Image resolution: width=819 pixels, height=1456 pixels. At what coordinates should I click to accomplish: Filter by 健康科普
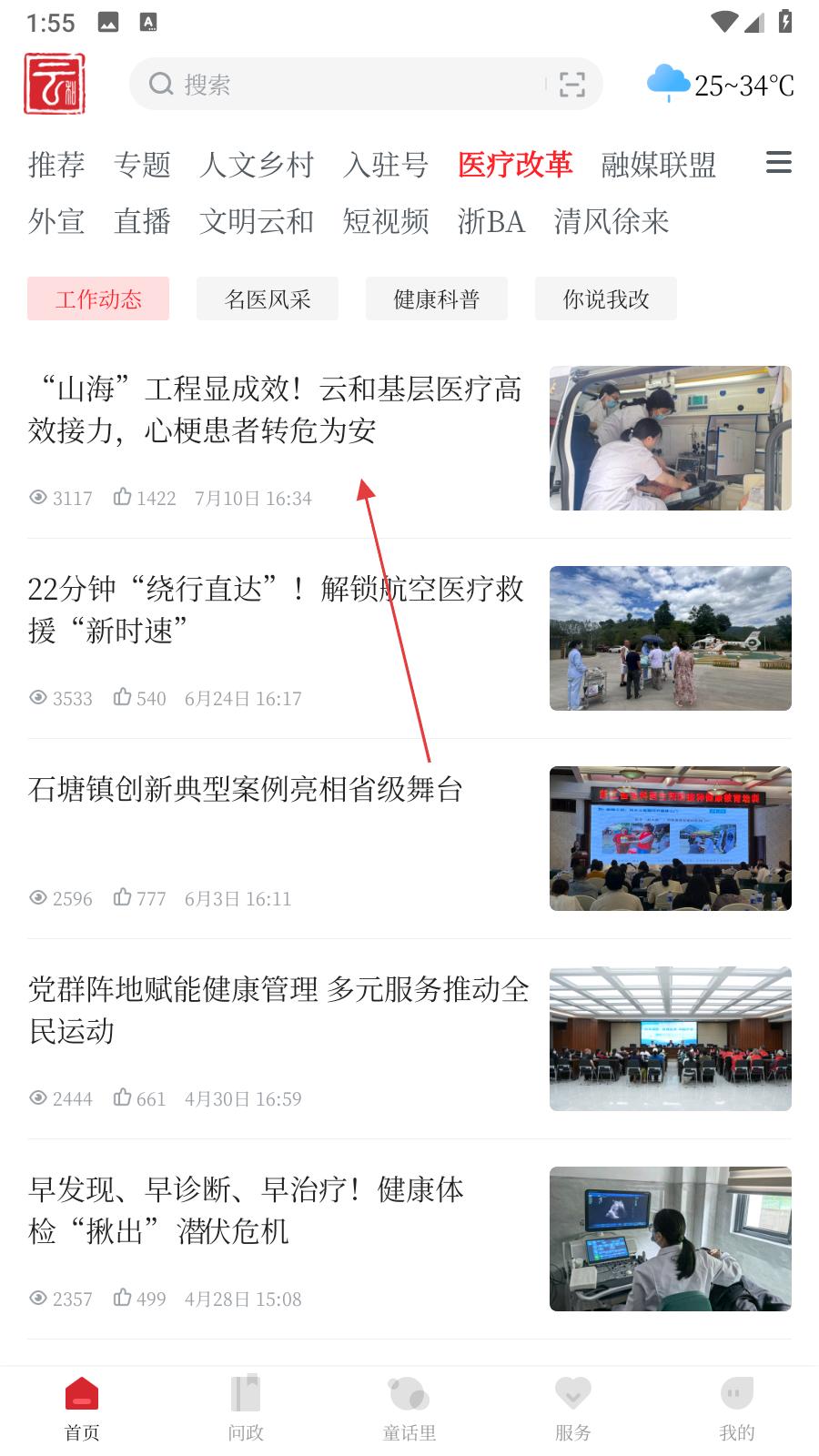(437, 299)
